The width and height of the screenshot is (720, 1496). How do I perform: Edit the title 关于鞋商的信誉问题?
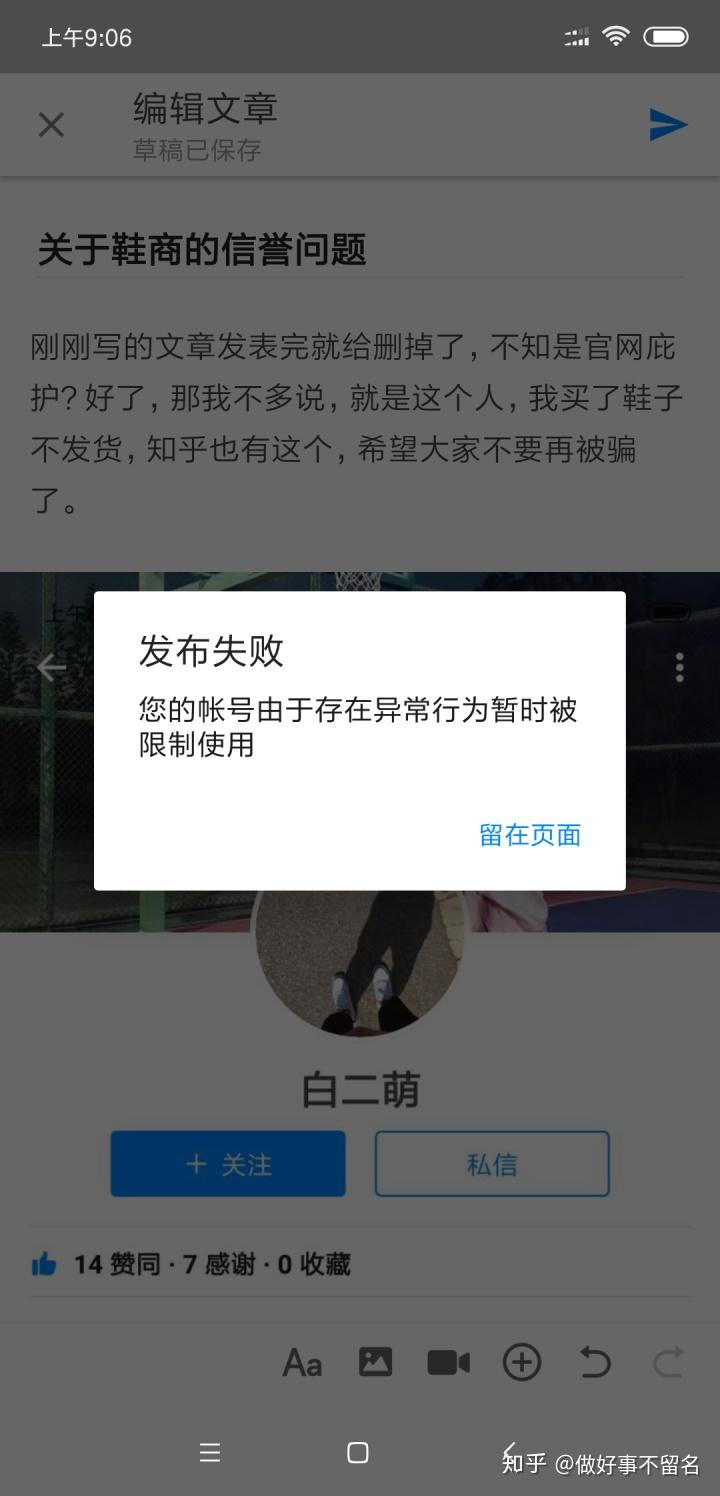click(202, 250)
